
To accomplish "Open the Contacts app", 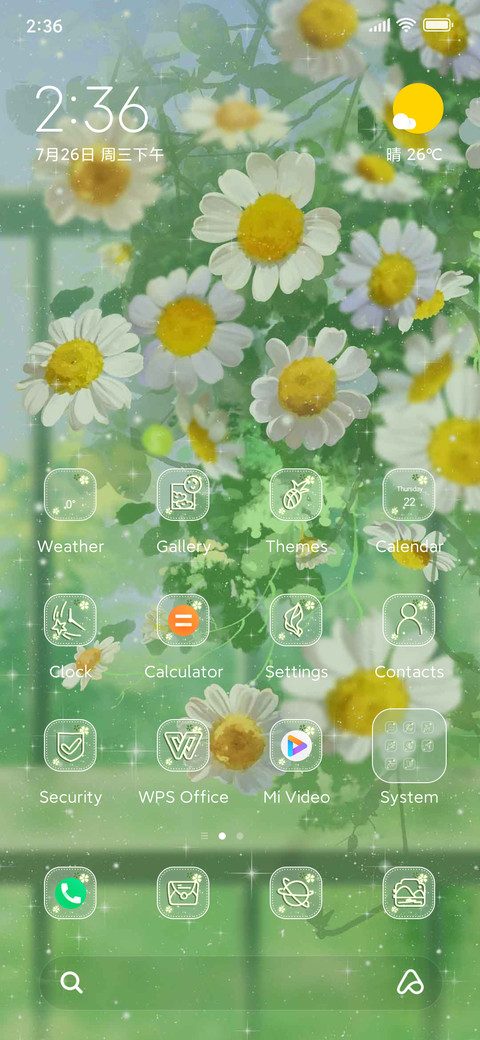I will pos(409,620).
